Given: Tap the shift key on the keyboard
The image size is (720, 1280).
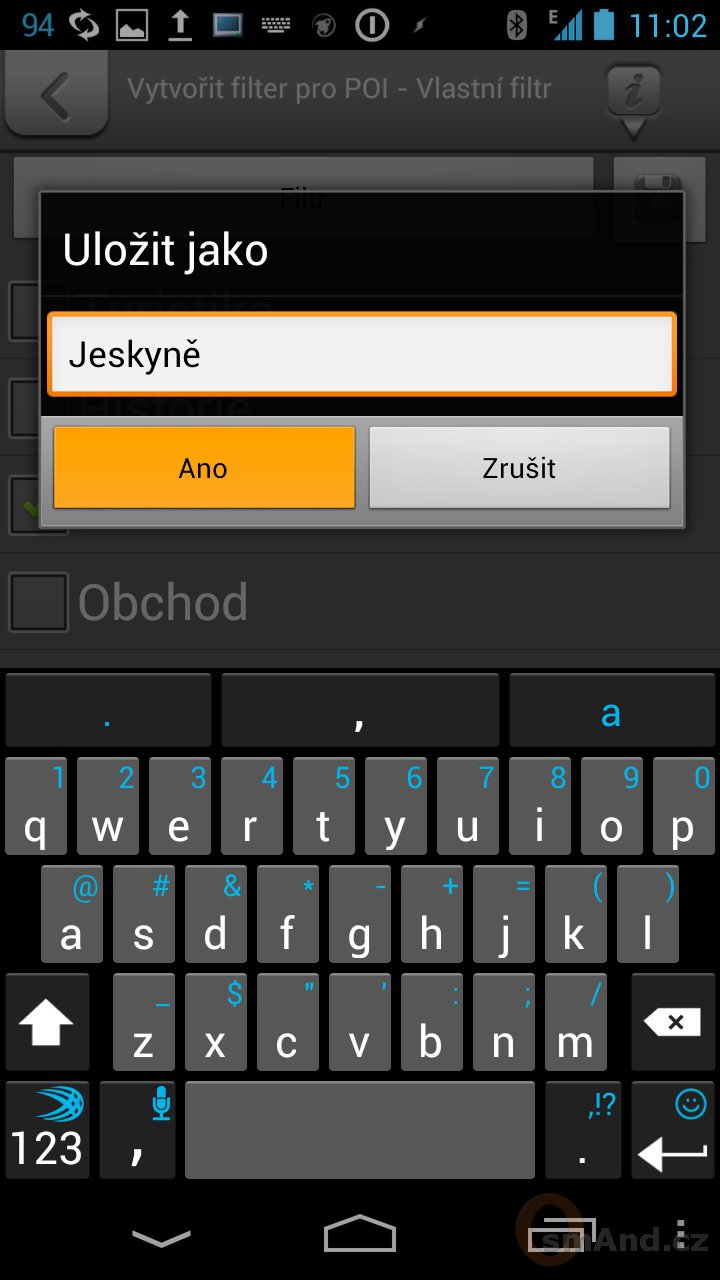Looking at the screenshot, I should tap(46, 1023).
